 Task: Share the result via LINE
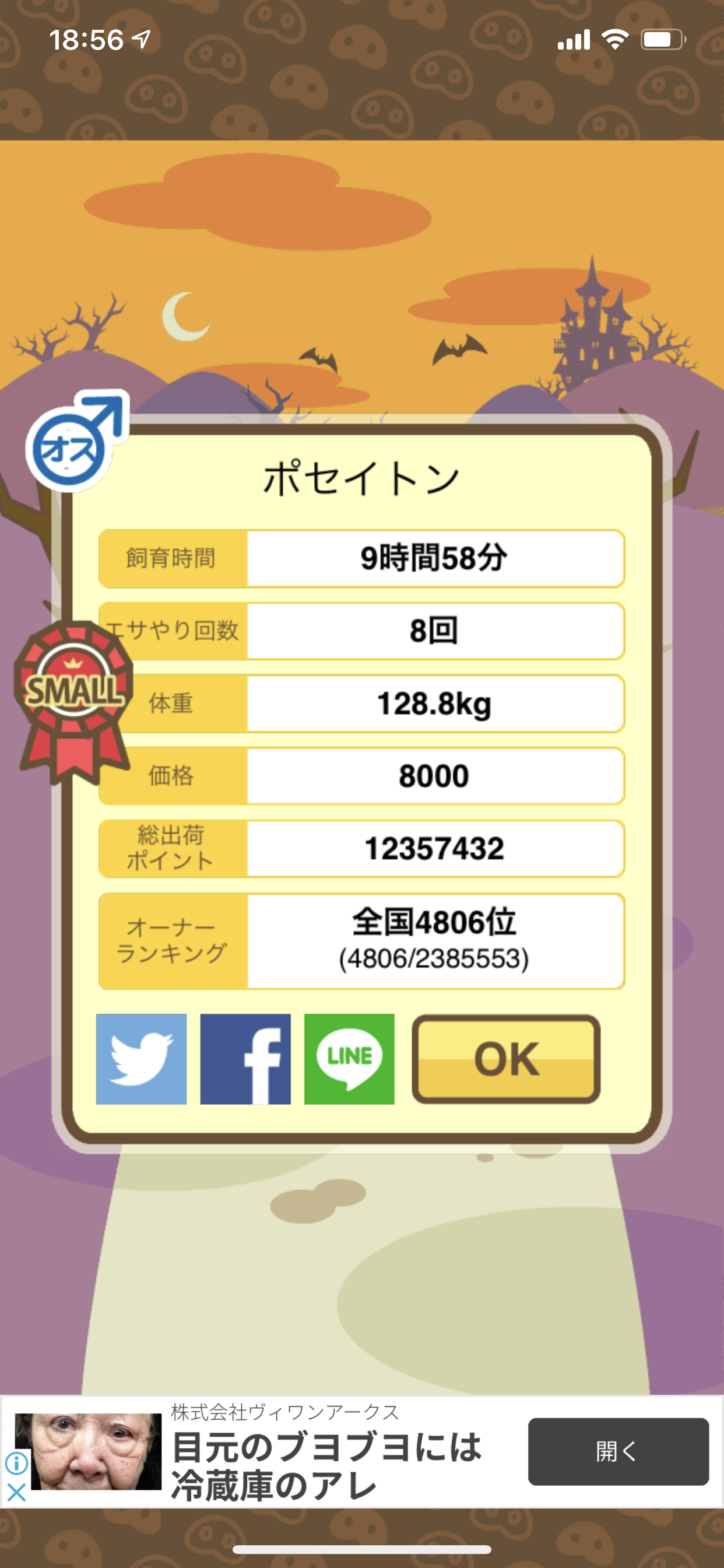tap(349, 1059)
